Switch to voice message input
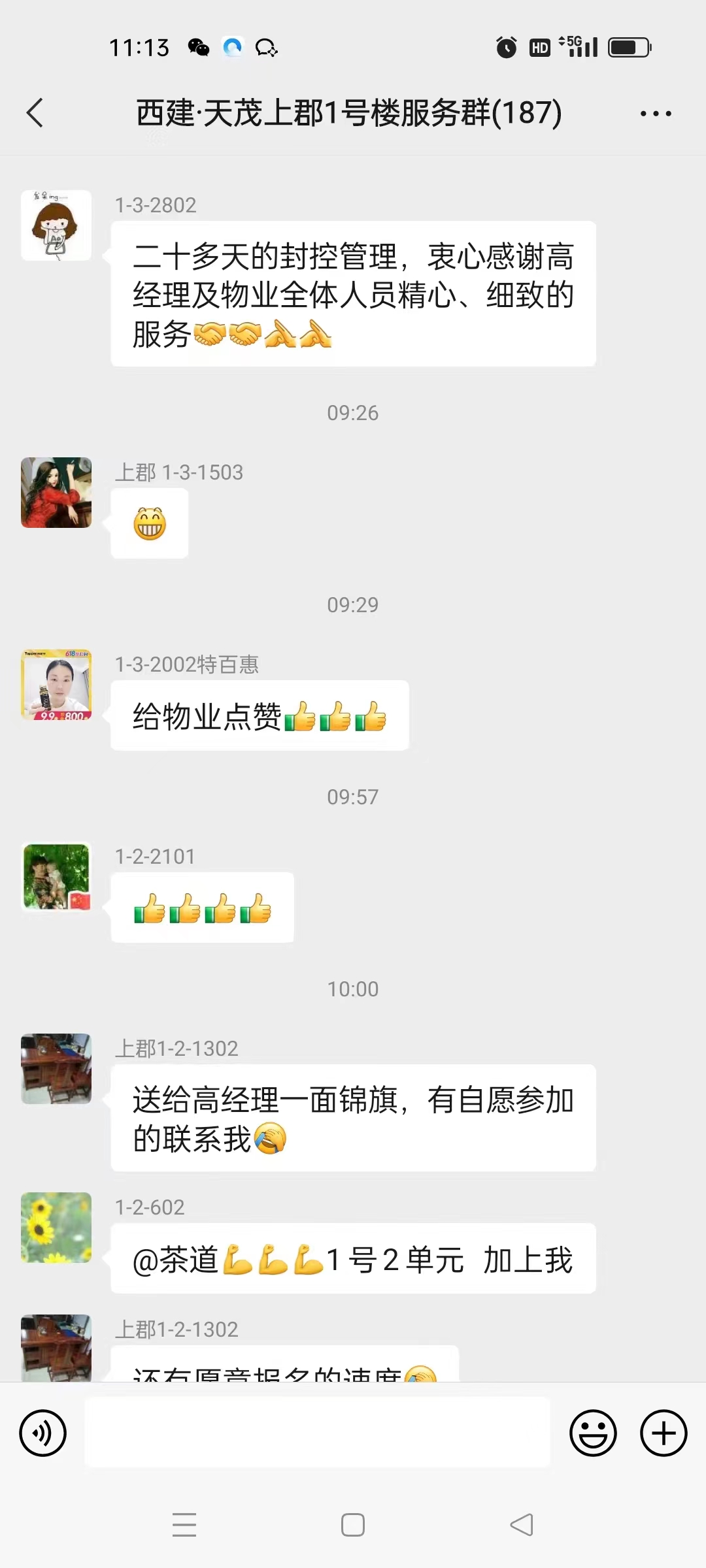The width and height of the screenshot is (706, 1568). click(x=43, y=1433)
